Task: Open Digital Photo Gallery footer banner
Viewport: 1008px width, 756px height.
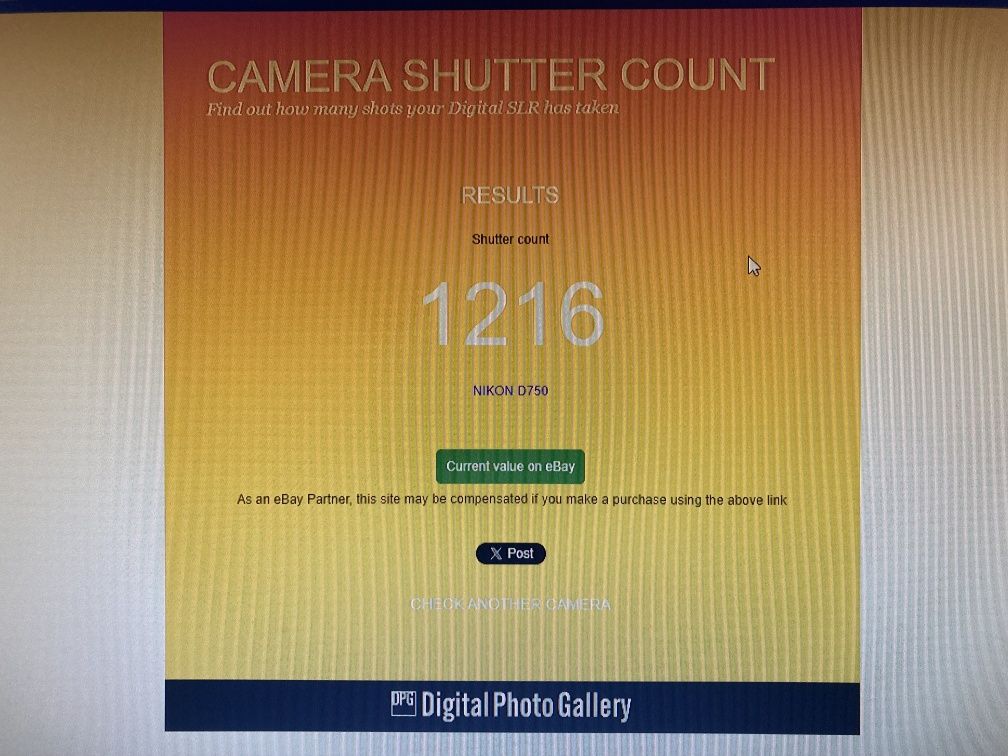Action: (x=511, y=705)
